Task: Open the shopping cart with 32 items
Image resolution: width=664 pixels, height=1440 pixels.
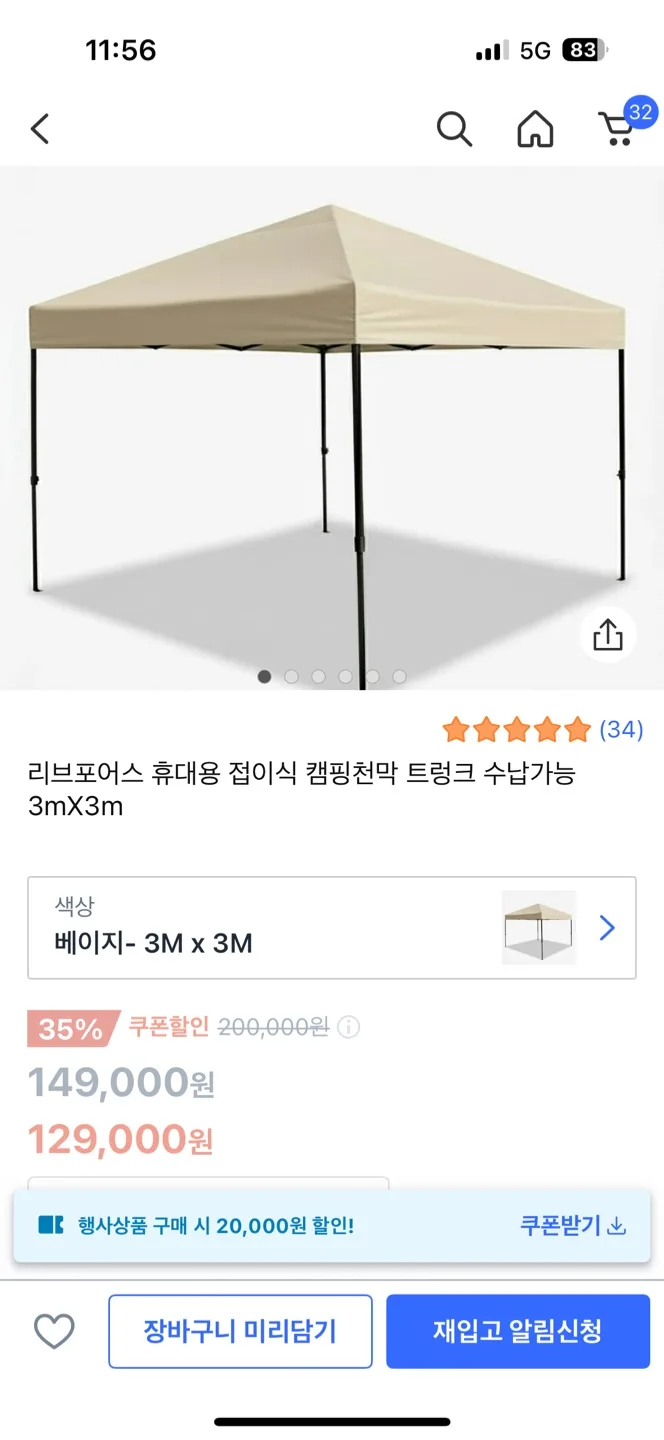Action: pyautogui.click(x=617, y=129)
